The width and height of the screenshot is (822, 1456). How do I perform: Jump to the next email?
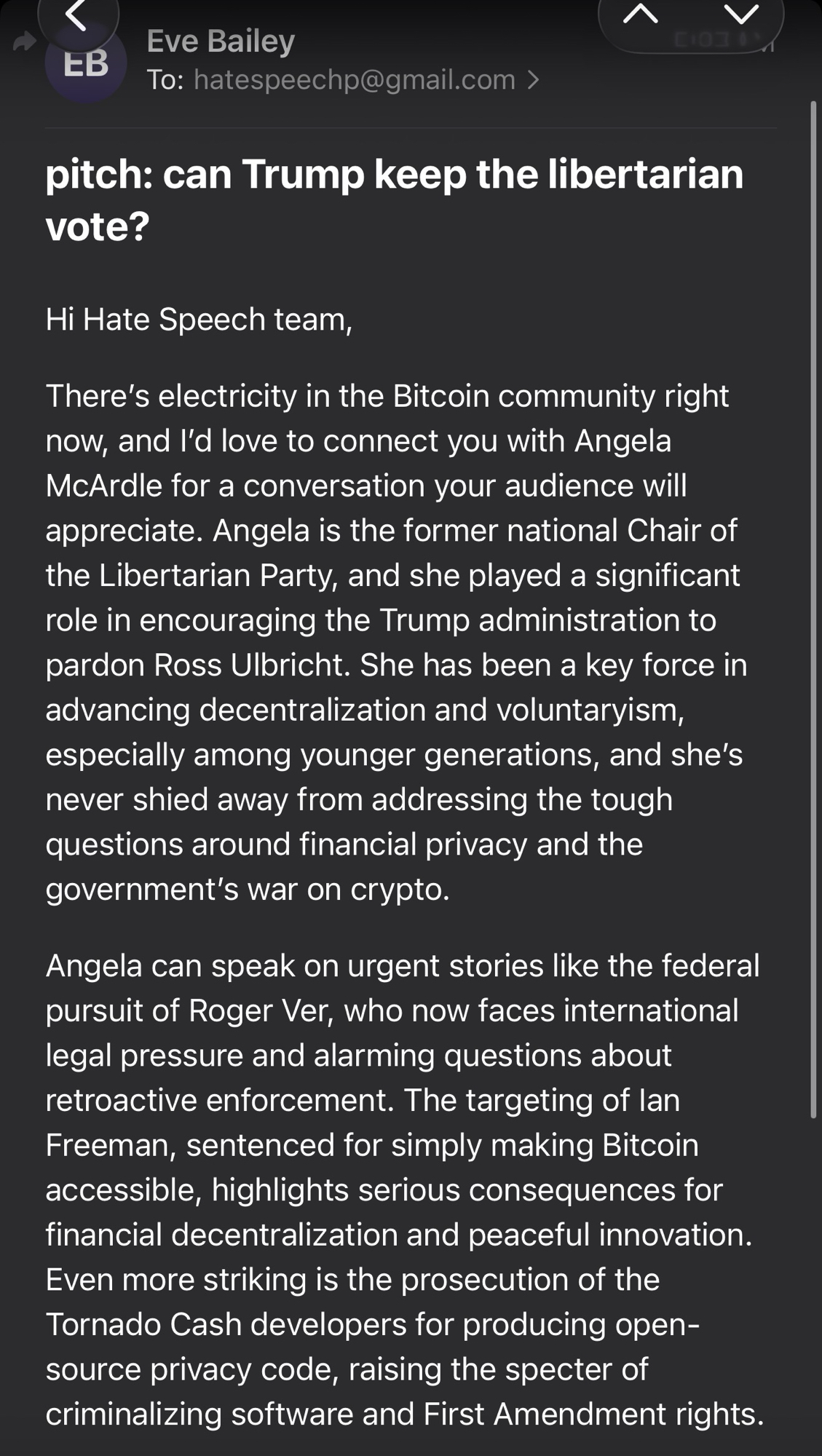pos(740,15)
